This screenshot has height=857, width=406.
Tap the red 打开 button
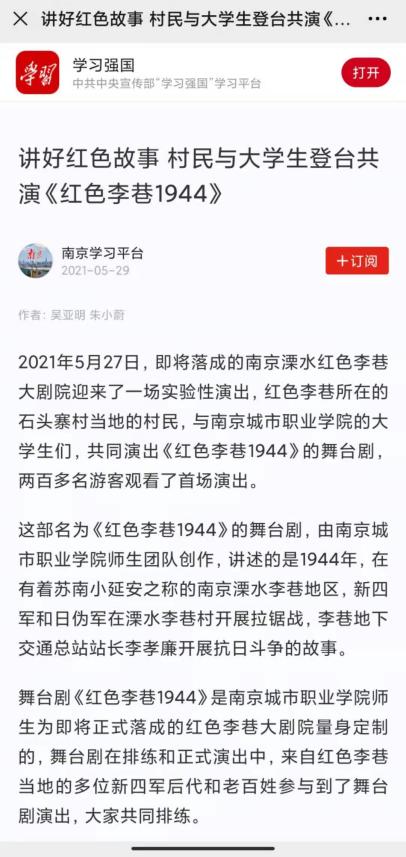(366, 73)
